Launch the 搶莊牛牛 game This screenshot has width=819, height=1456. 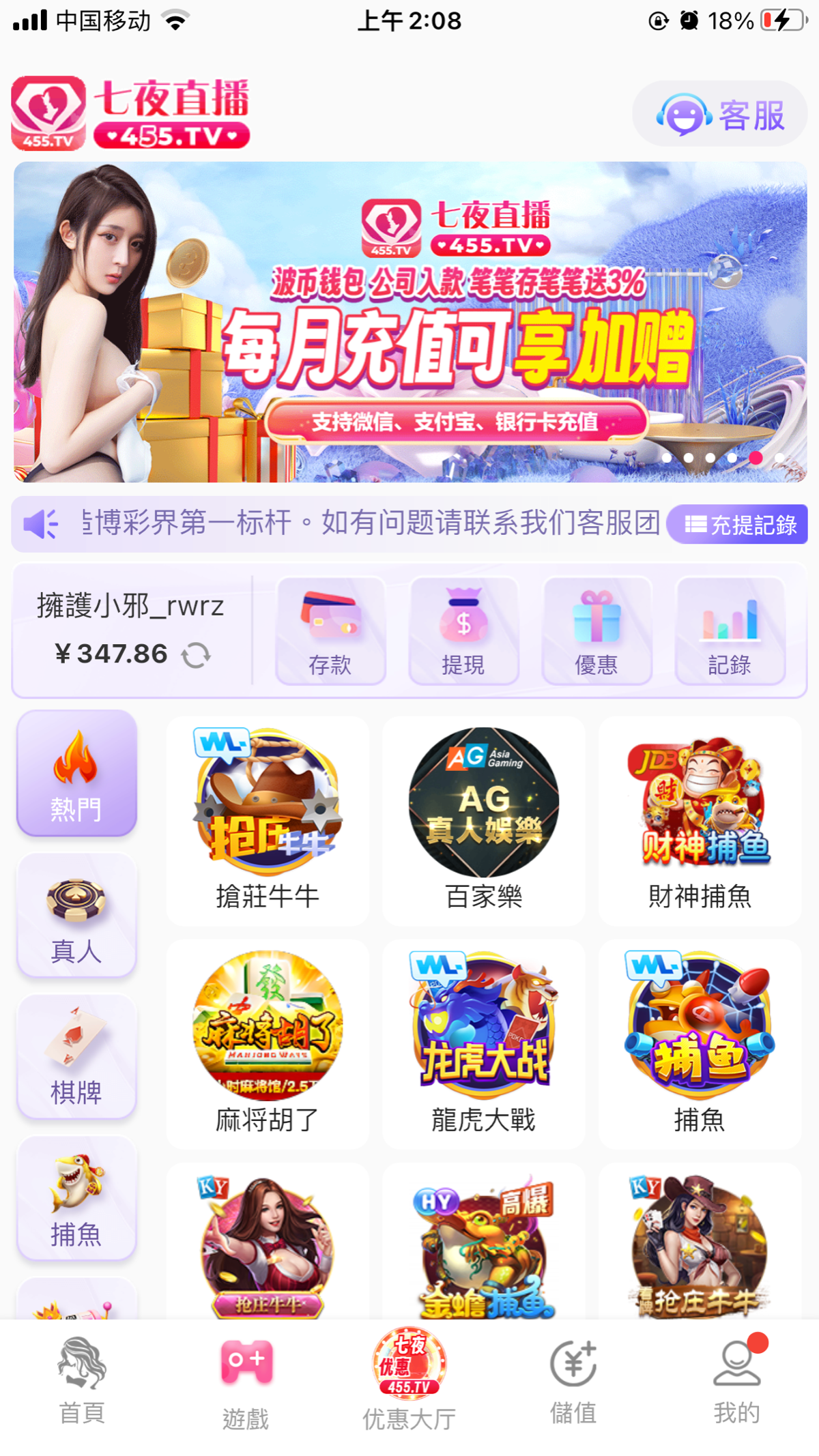[268, 821]
